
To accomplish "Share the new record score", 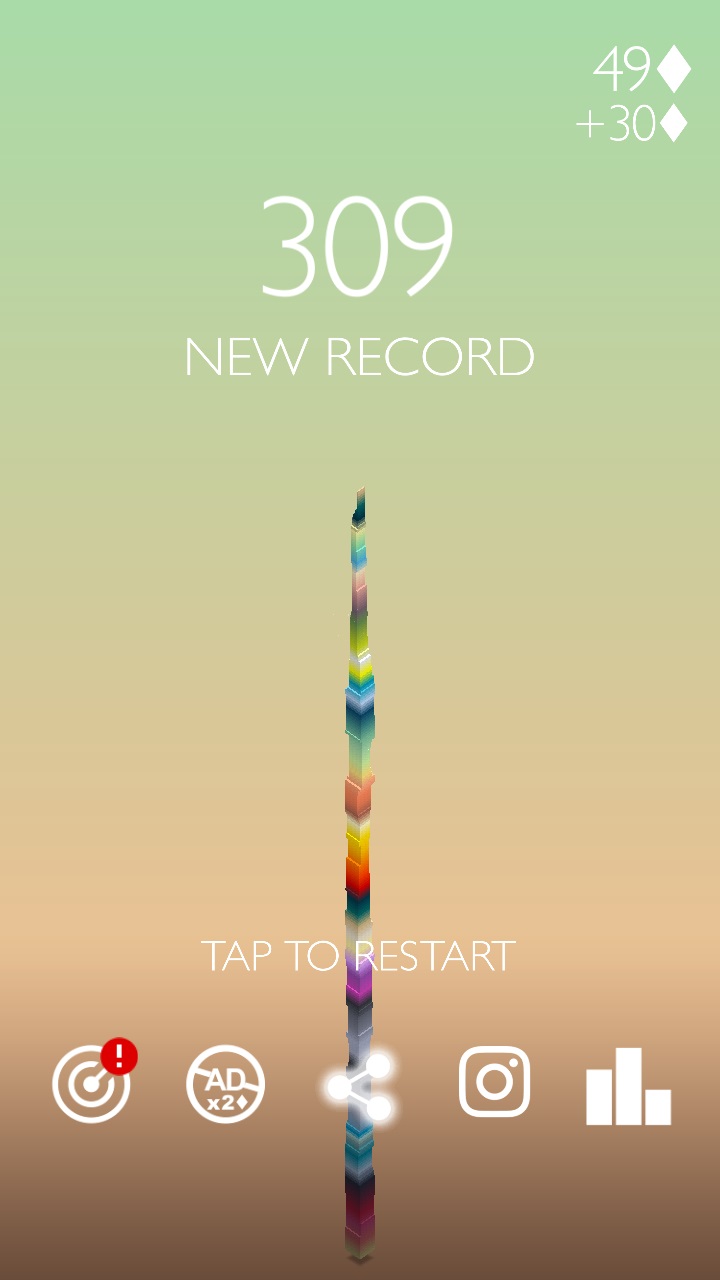I will 360,1086.
